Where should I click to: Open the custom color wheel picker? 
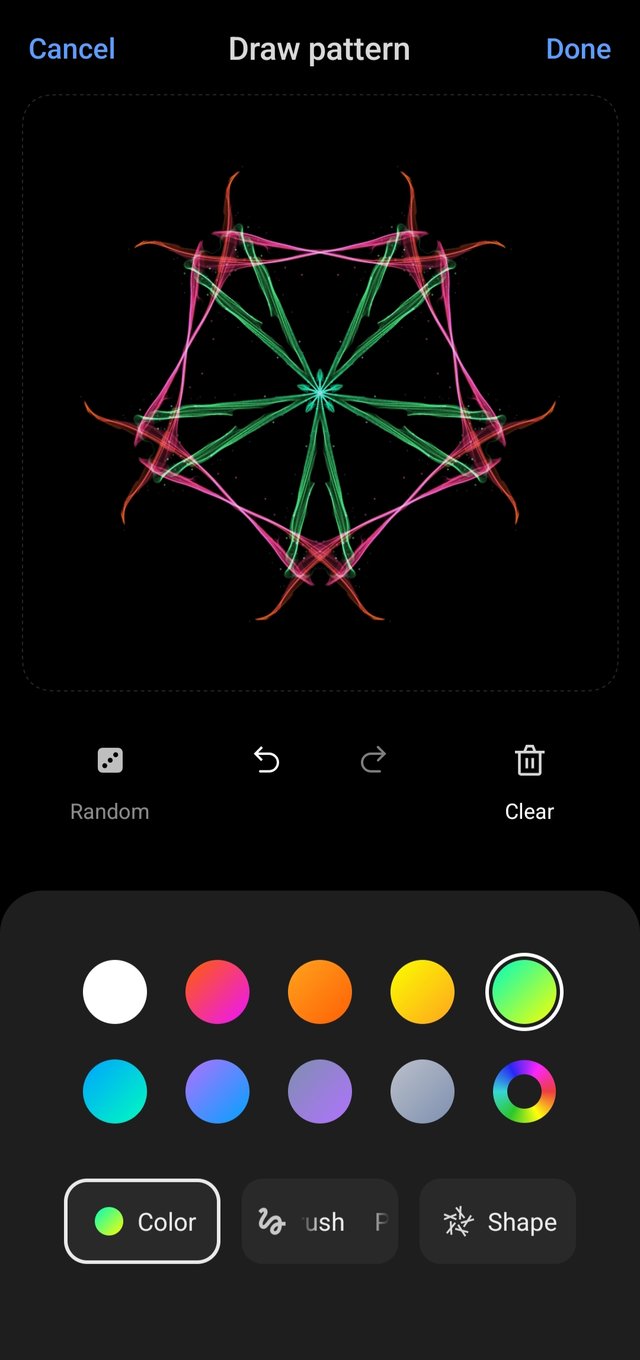(524, 1092)
